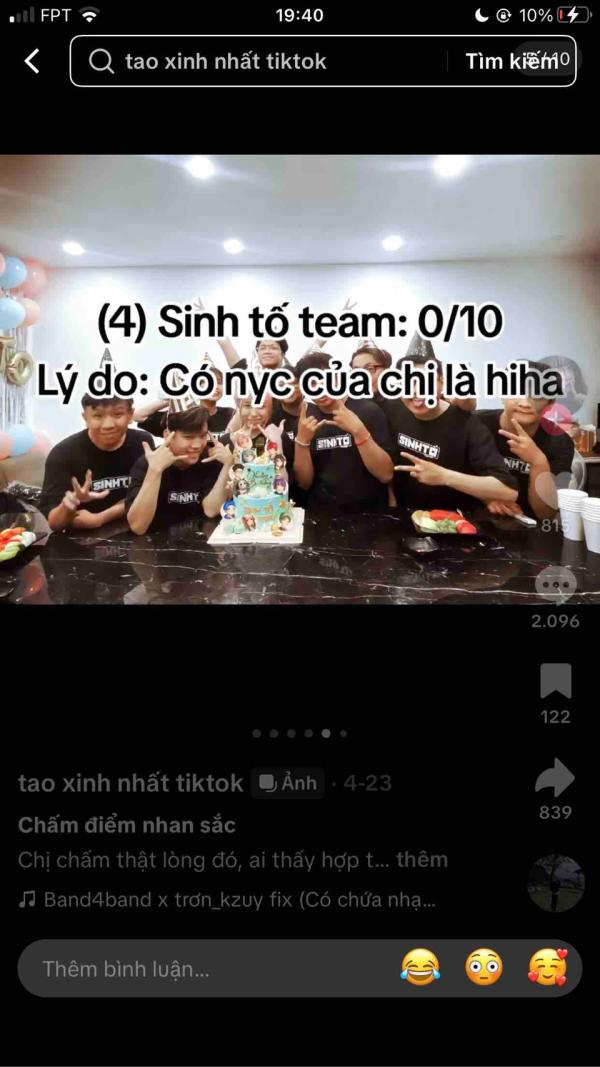Insert the smiling hearts emoji
Image resolution: width=600 pixels, height=1067 pixels.
[x=548, y=967]
